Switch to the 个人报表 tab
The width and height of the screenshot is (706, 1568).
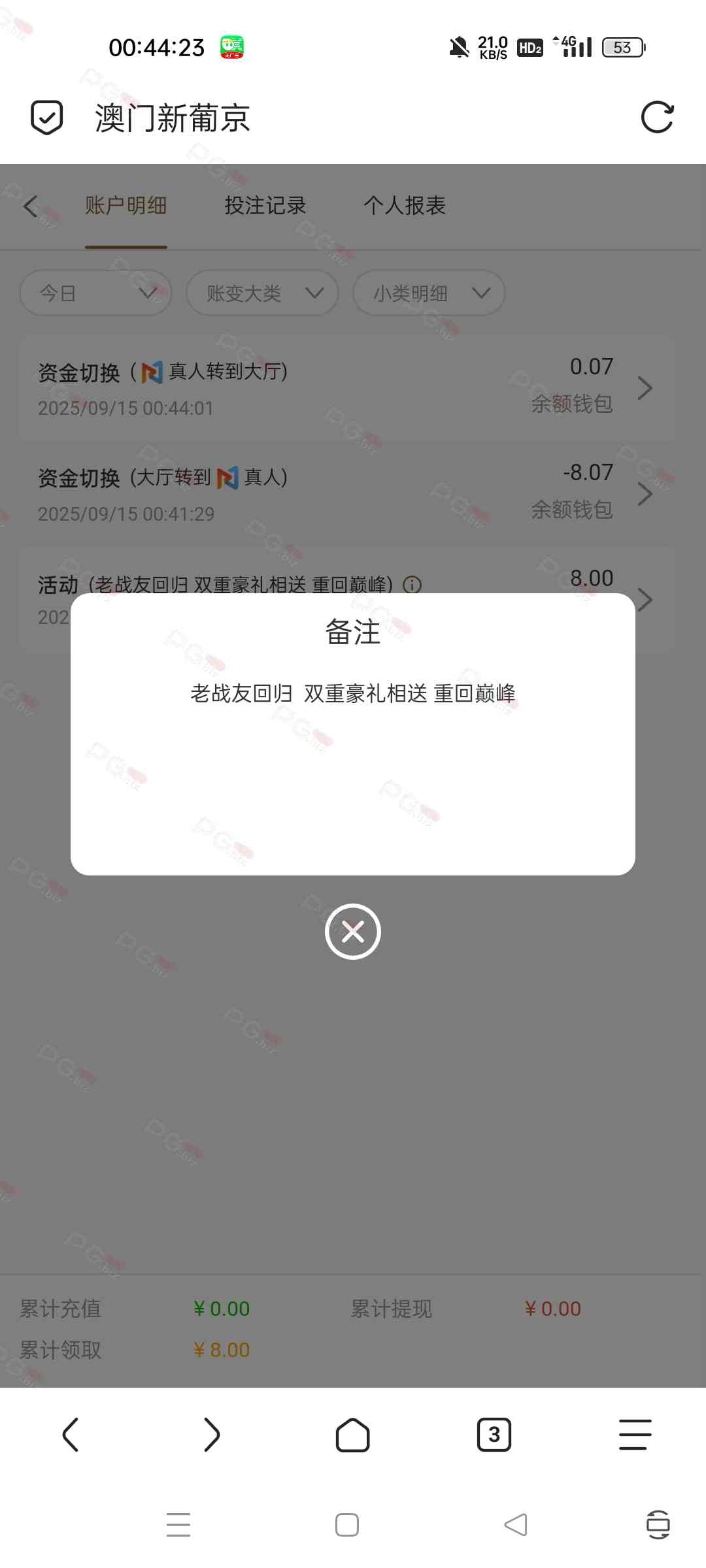[x=405, y=206]
